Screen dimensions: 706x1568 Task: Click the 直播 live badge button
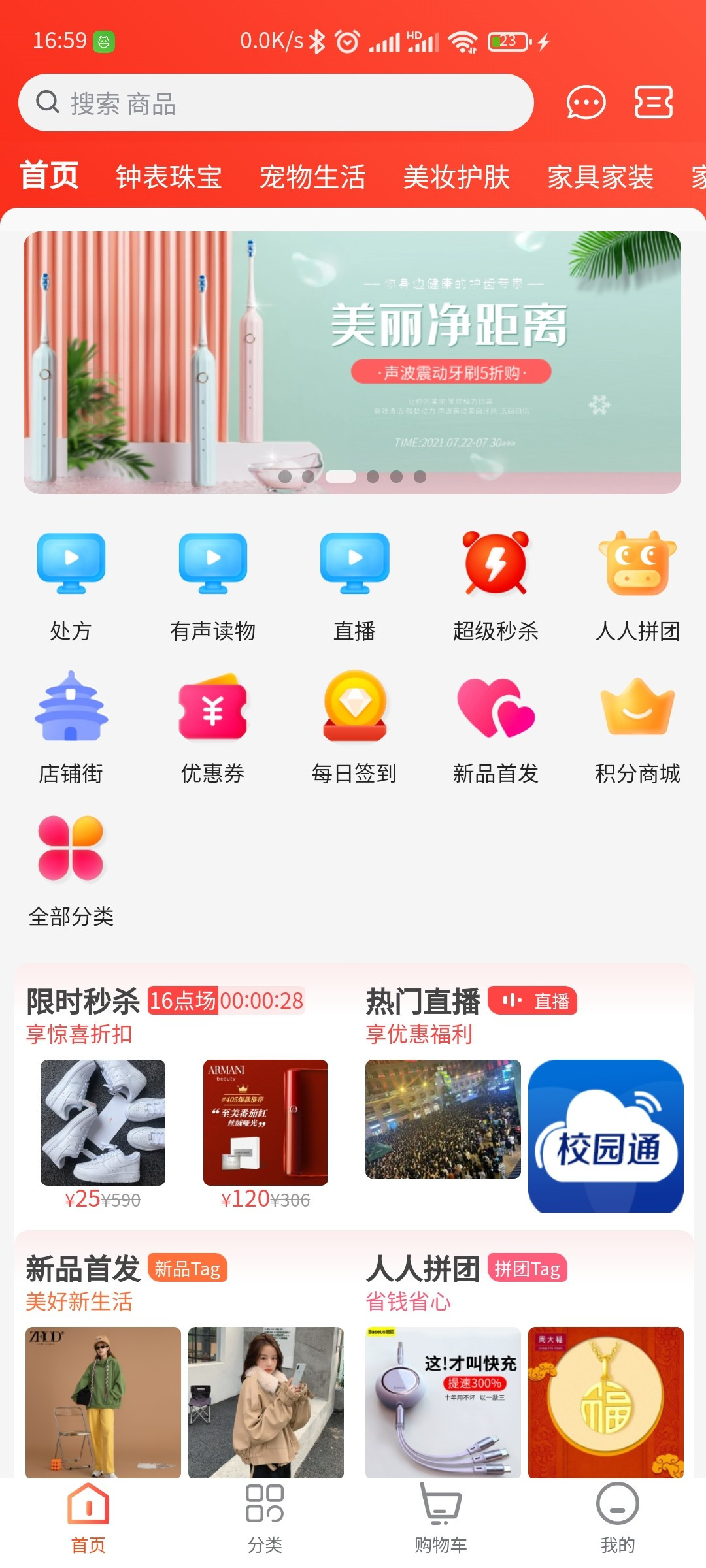(x=537, y=1001)
